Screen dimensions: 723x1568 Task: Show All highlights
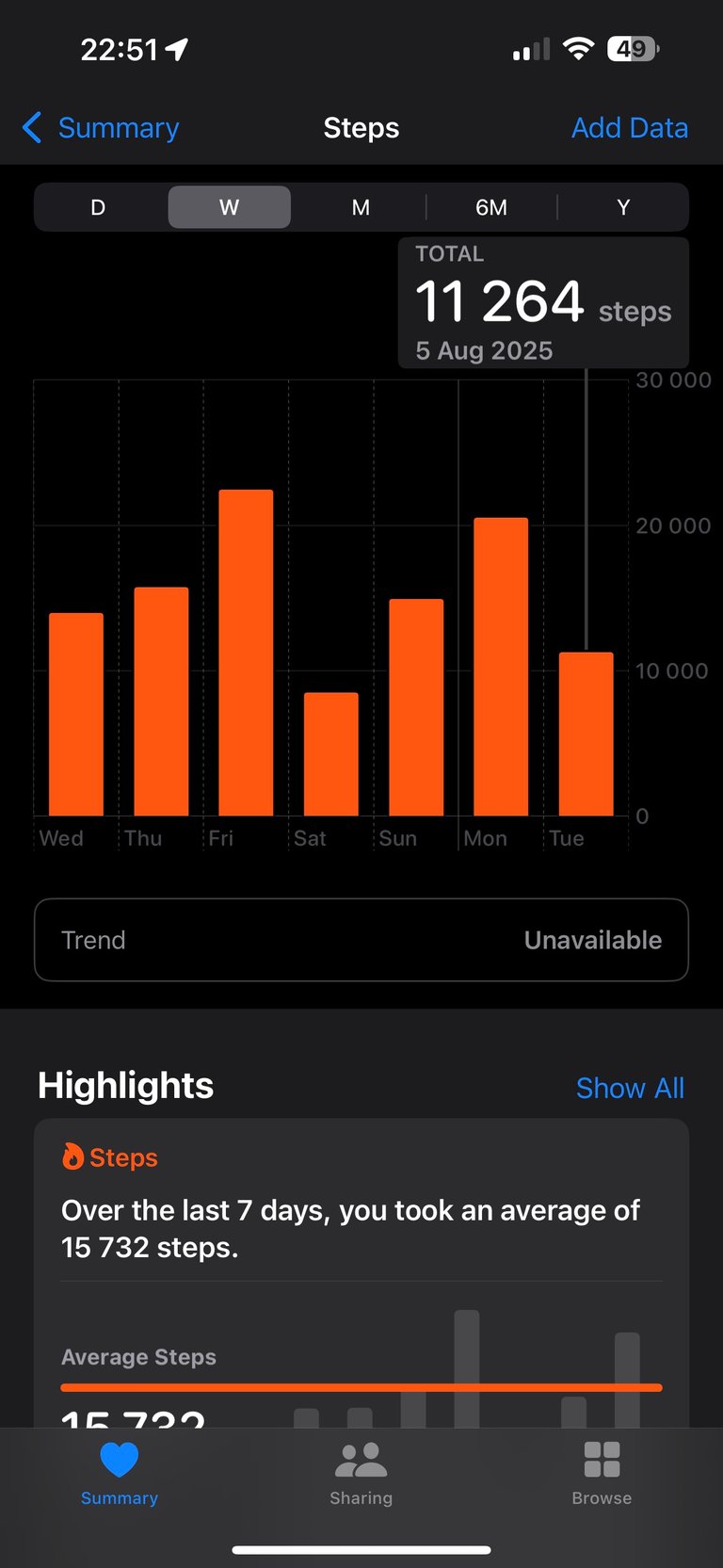(x=630, y=1088)
